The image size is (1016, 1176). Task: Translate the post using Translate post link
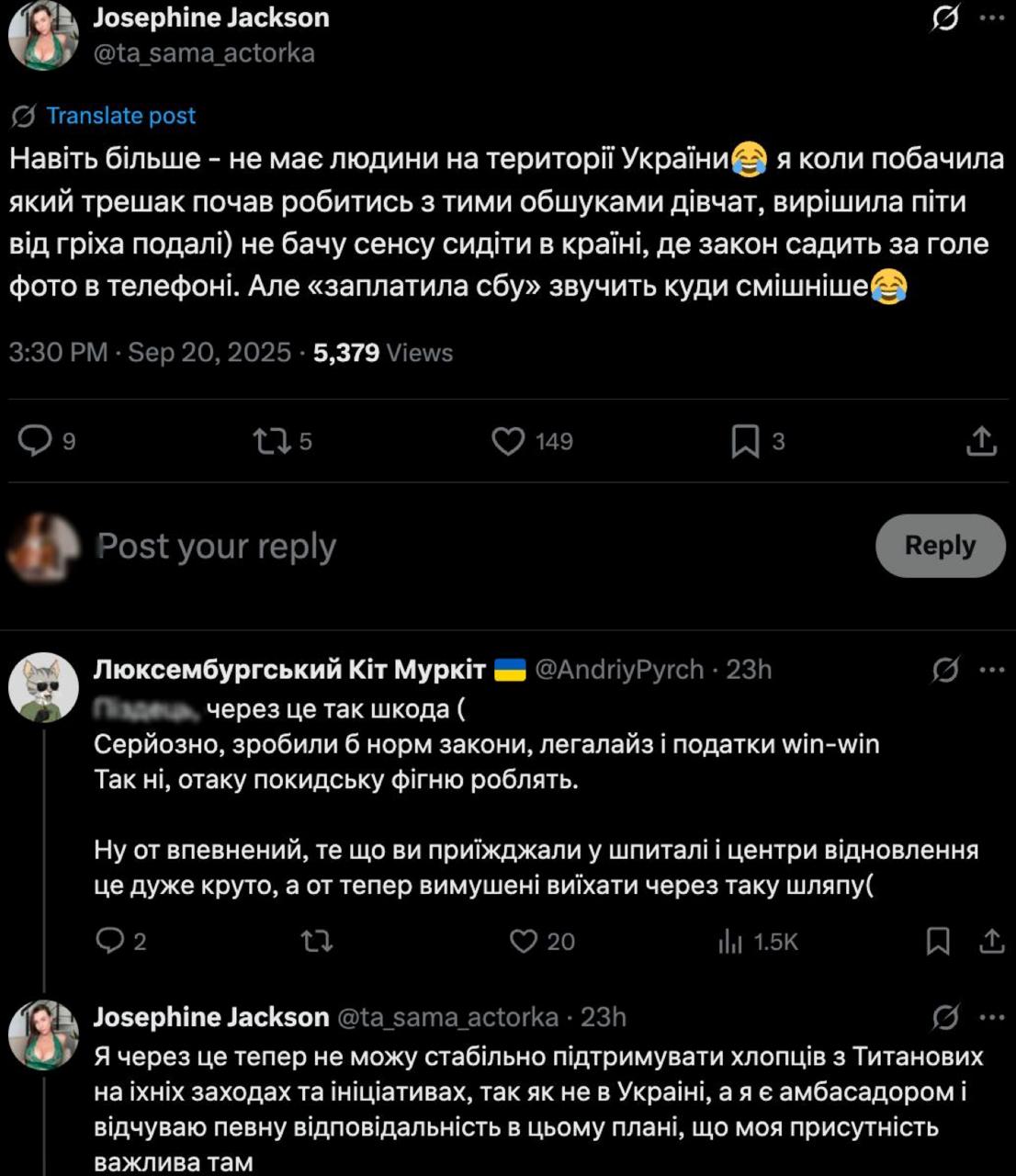pos(120,115)
